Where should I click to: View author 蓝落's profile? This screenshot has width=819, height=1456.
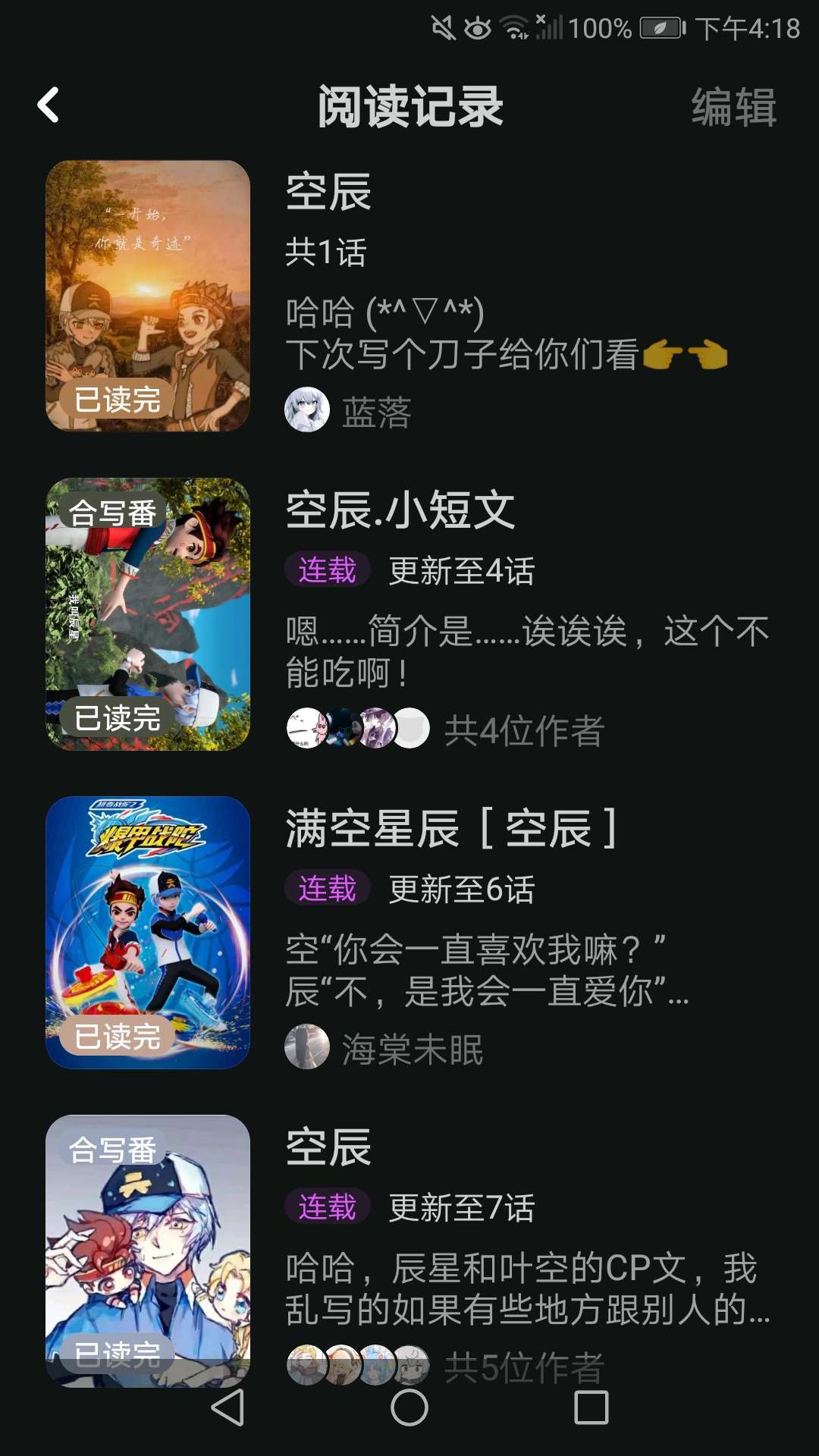pyautogui.click(x=375, y=413)
